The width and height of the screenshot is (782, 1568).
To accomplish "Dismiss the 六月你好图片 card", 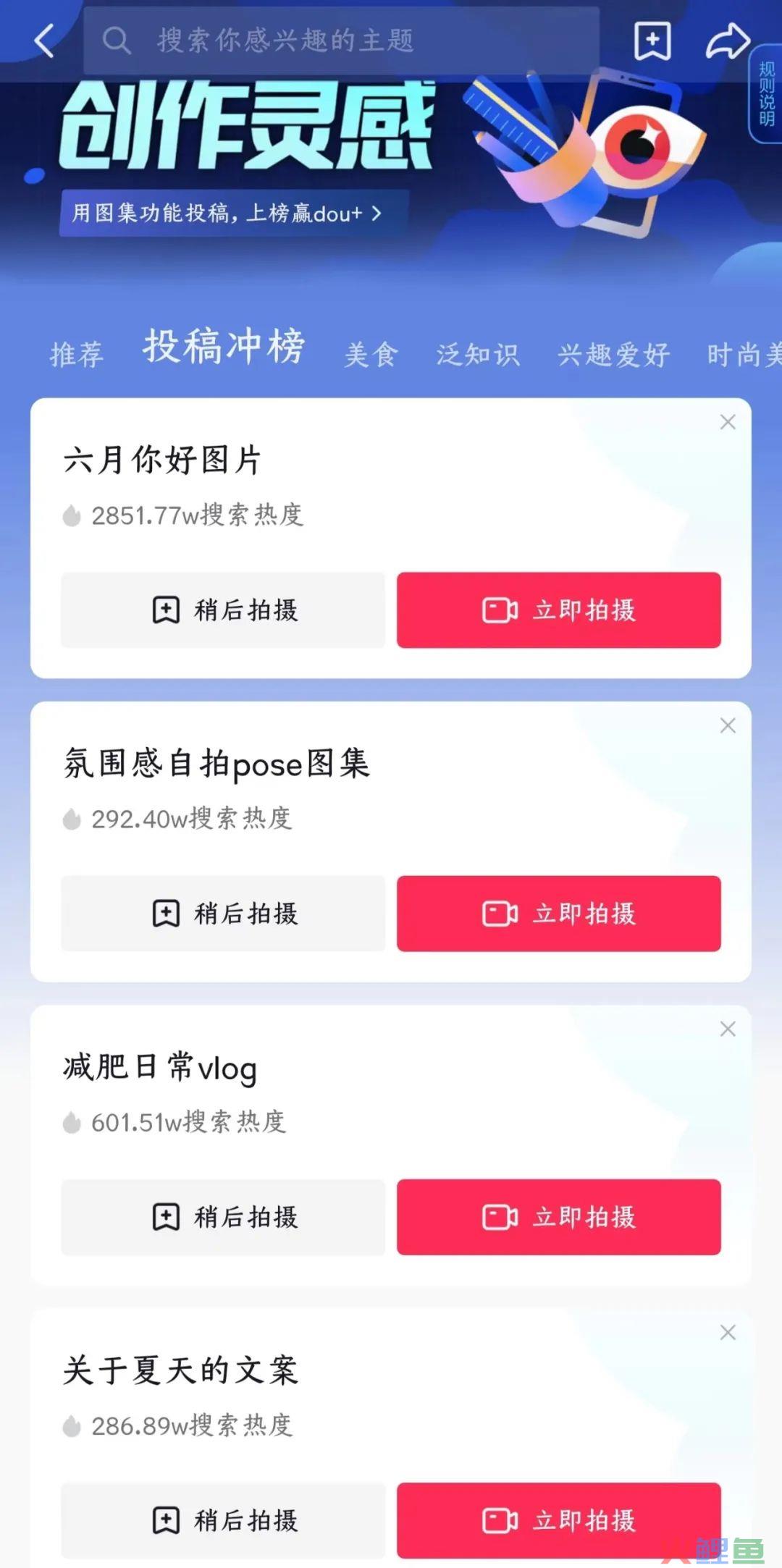I will (x=728, y=422).
